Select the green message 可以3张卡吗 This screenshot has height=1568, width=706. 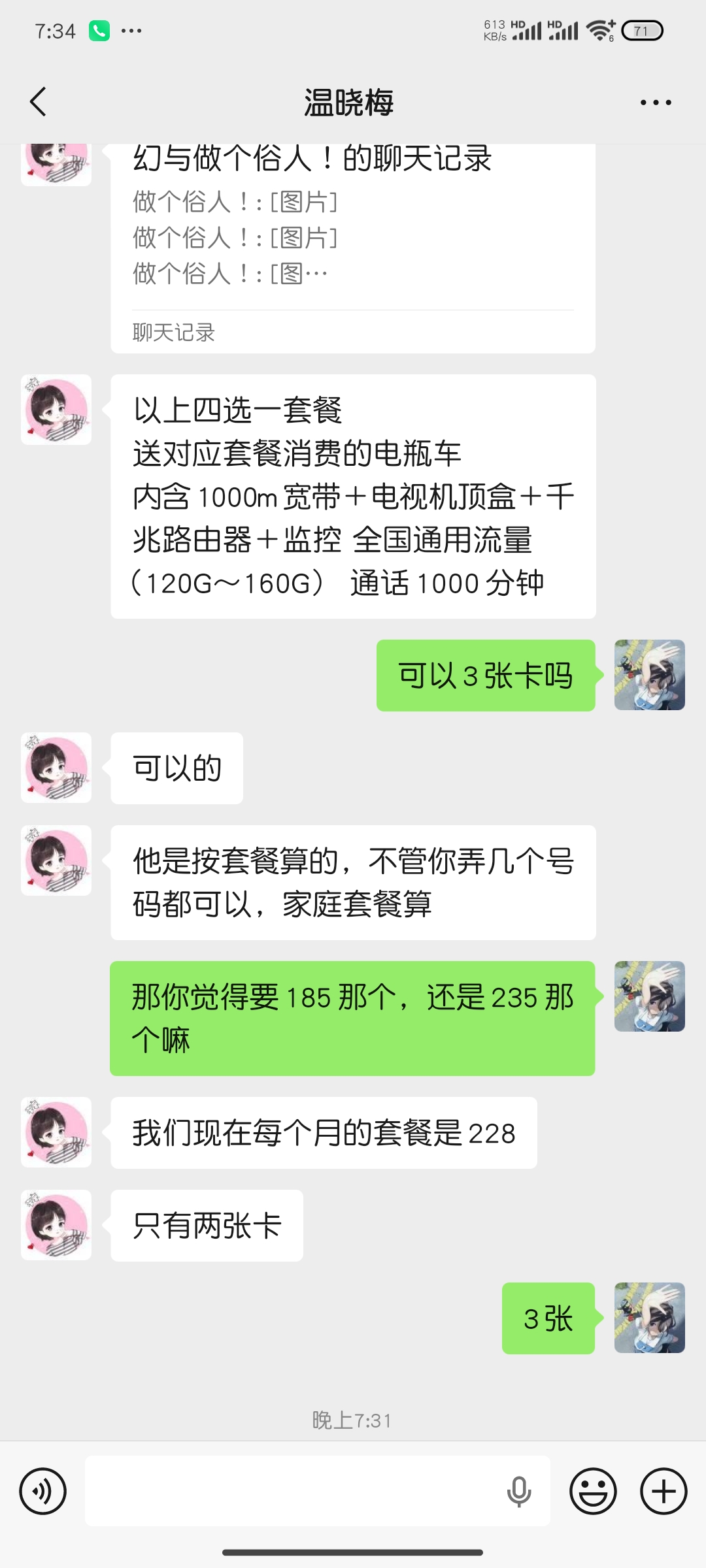[x=486, y=676]
